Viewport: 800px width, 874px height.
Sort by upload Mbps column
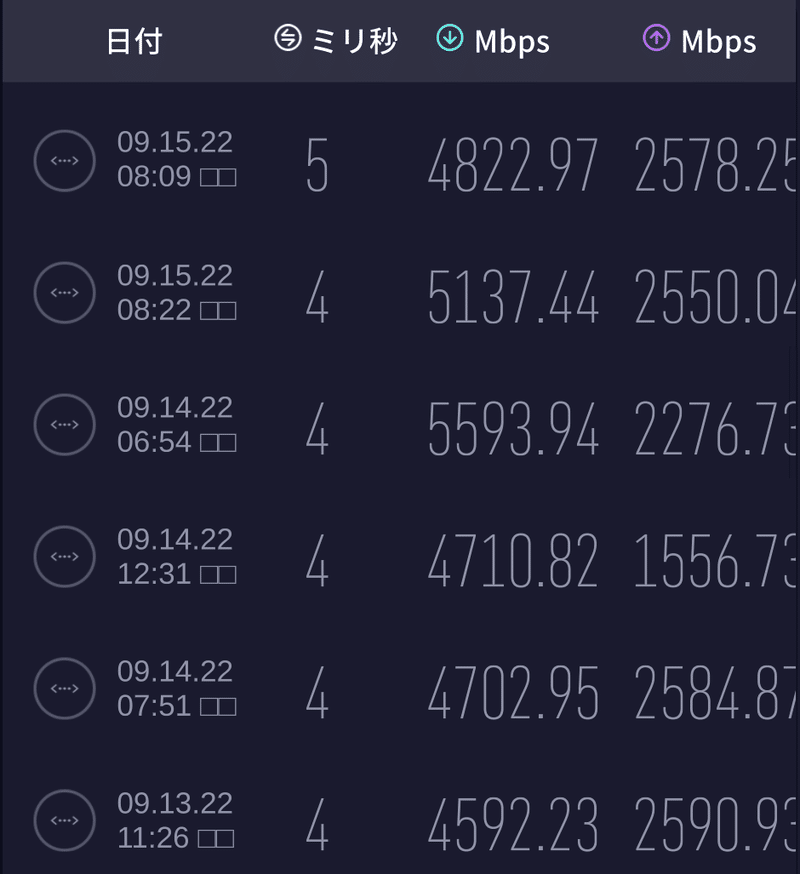(699, 41)
